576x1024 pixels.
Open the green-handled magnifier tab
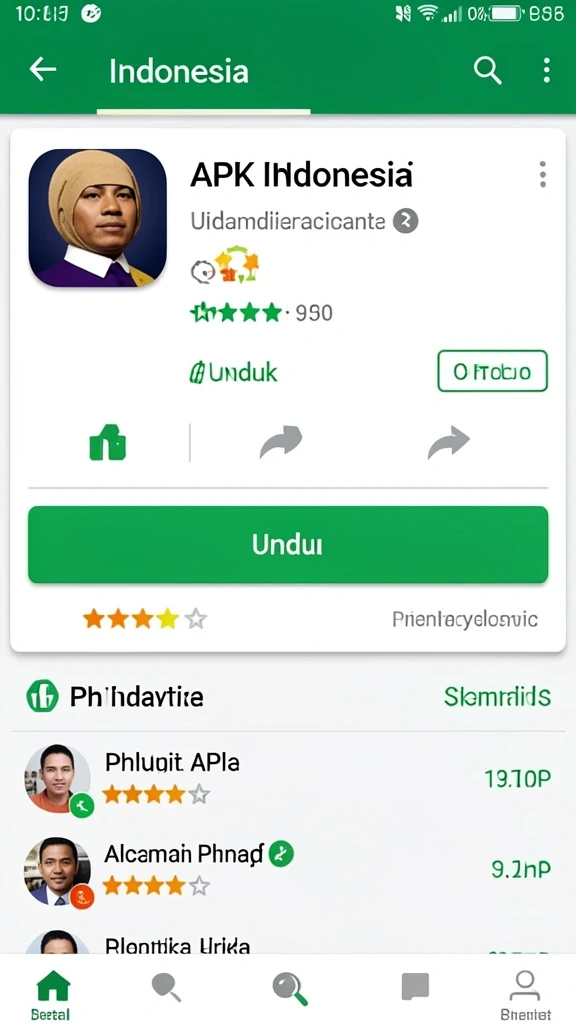[x=290, y=987]
